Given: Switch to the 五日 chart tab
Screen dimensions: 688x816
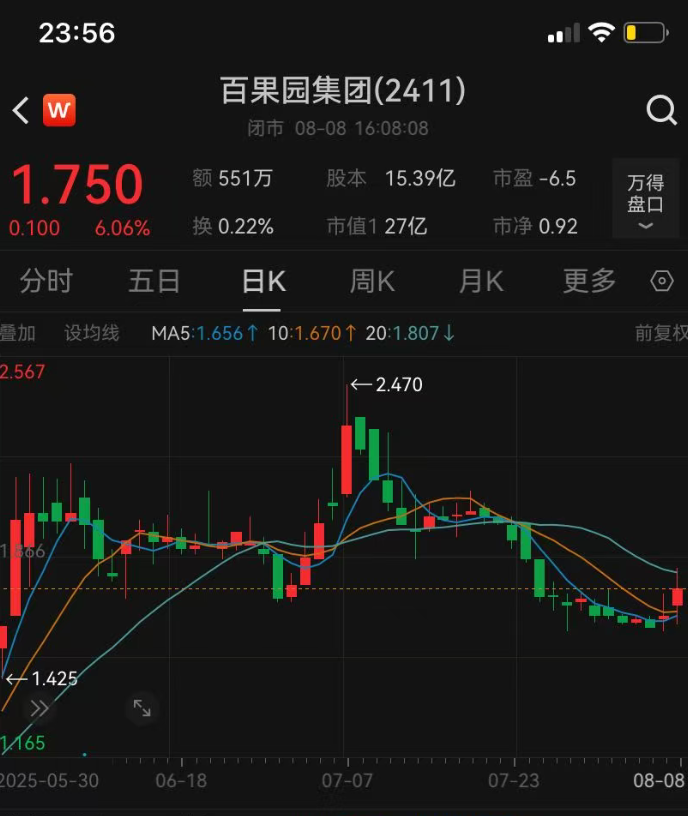Looking at the screenshot, I should click(154, 282).
